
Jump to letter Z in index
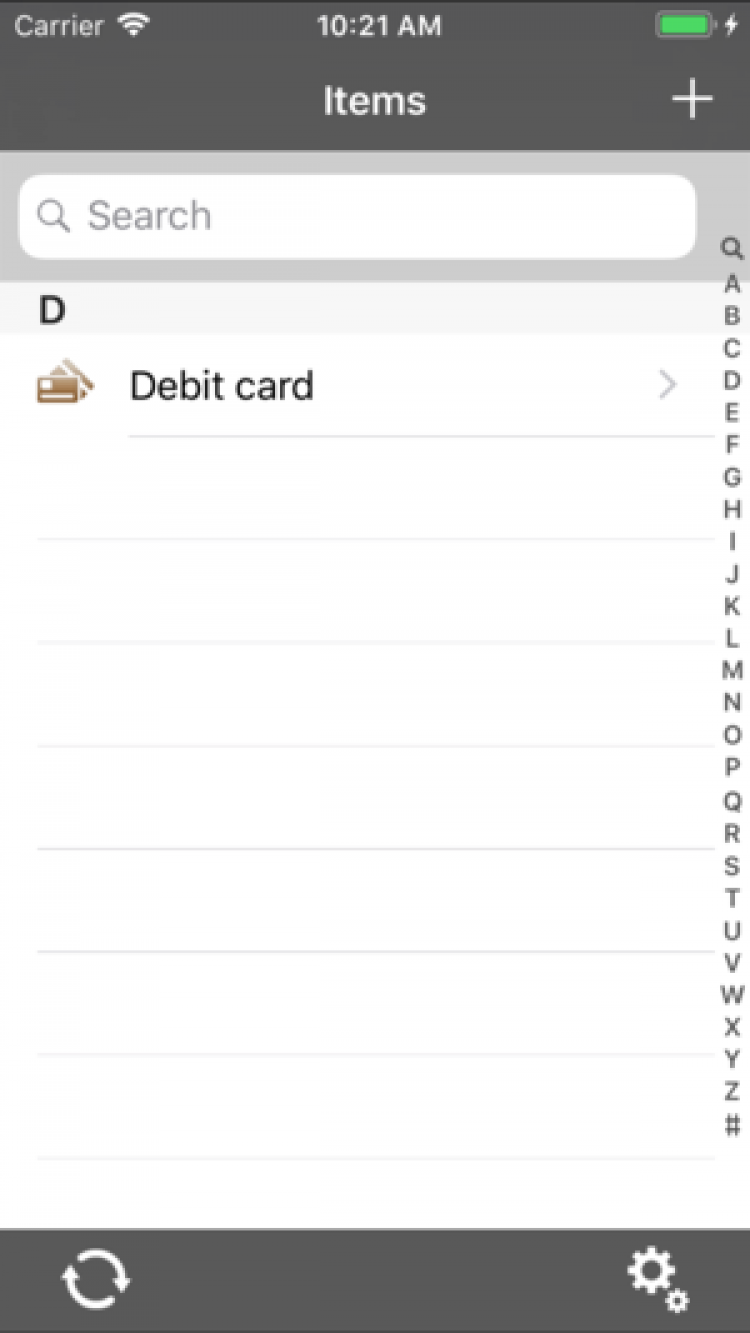coord(732,1092)
